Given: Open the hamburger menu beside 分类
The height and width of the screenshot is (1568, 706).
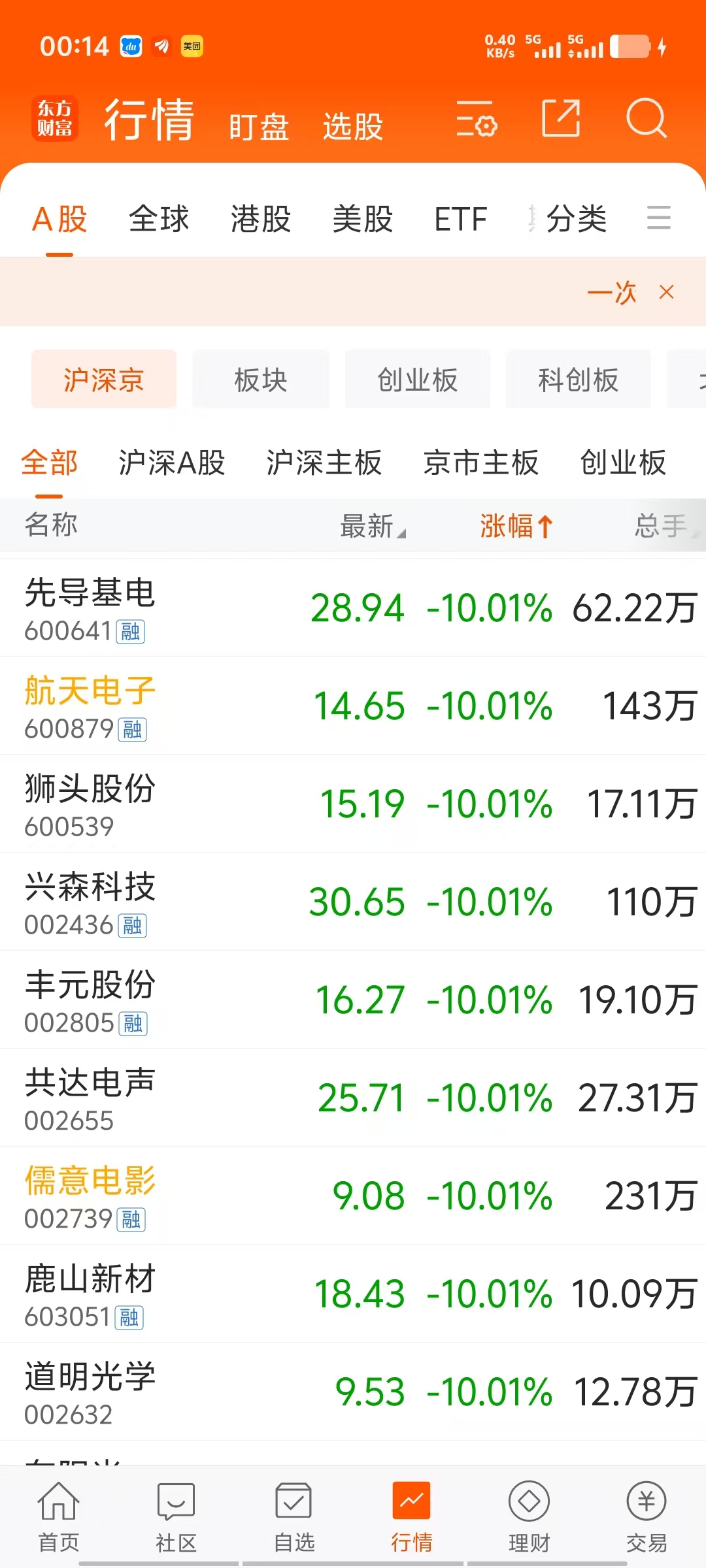Looking at the screenshot, I should (658, 218).
